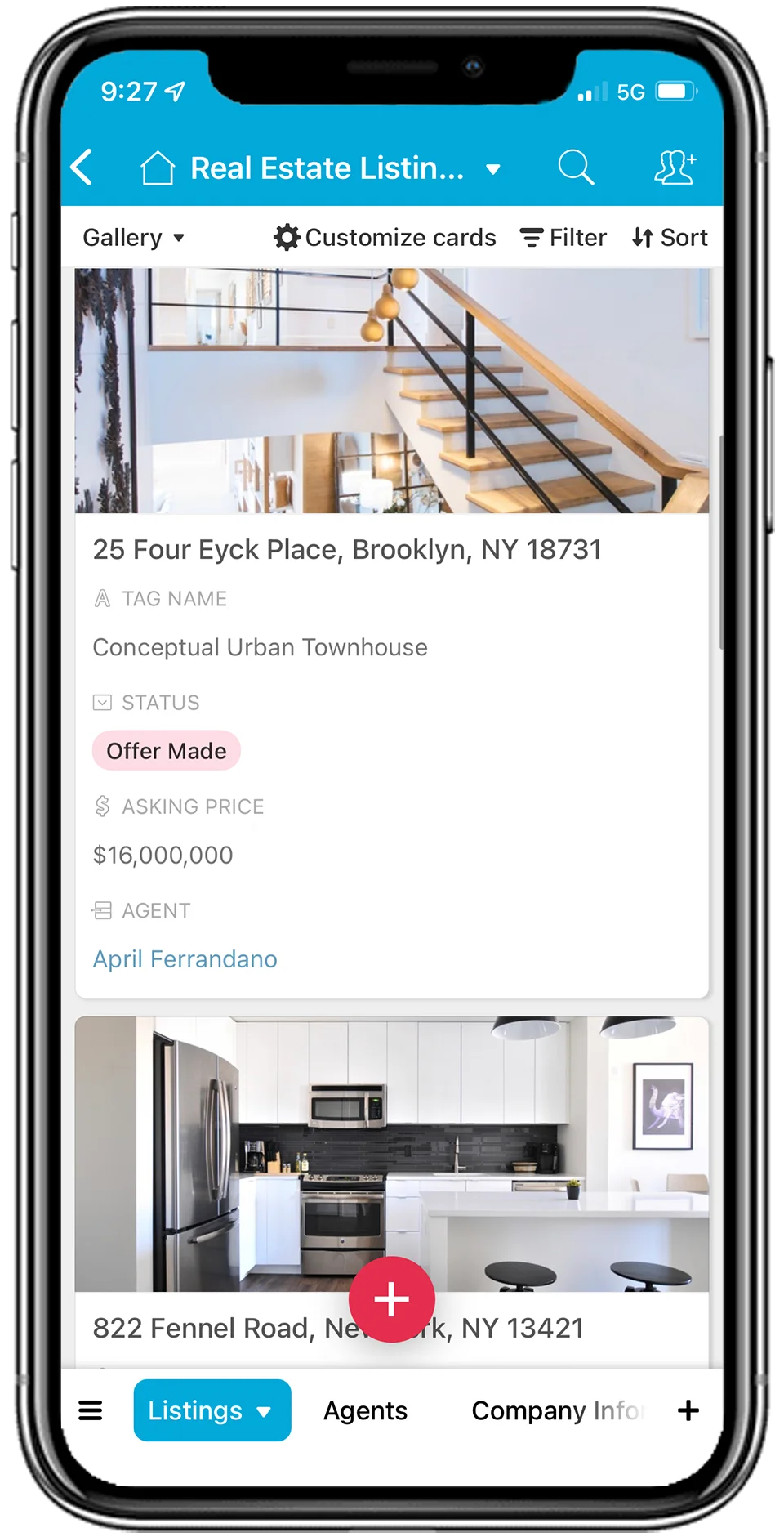Open agent April Ferrandano's record
This screenshot has width=784, height=1537.
click(185, 959)
